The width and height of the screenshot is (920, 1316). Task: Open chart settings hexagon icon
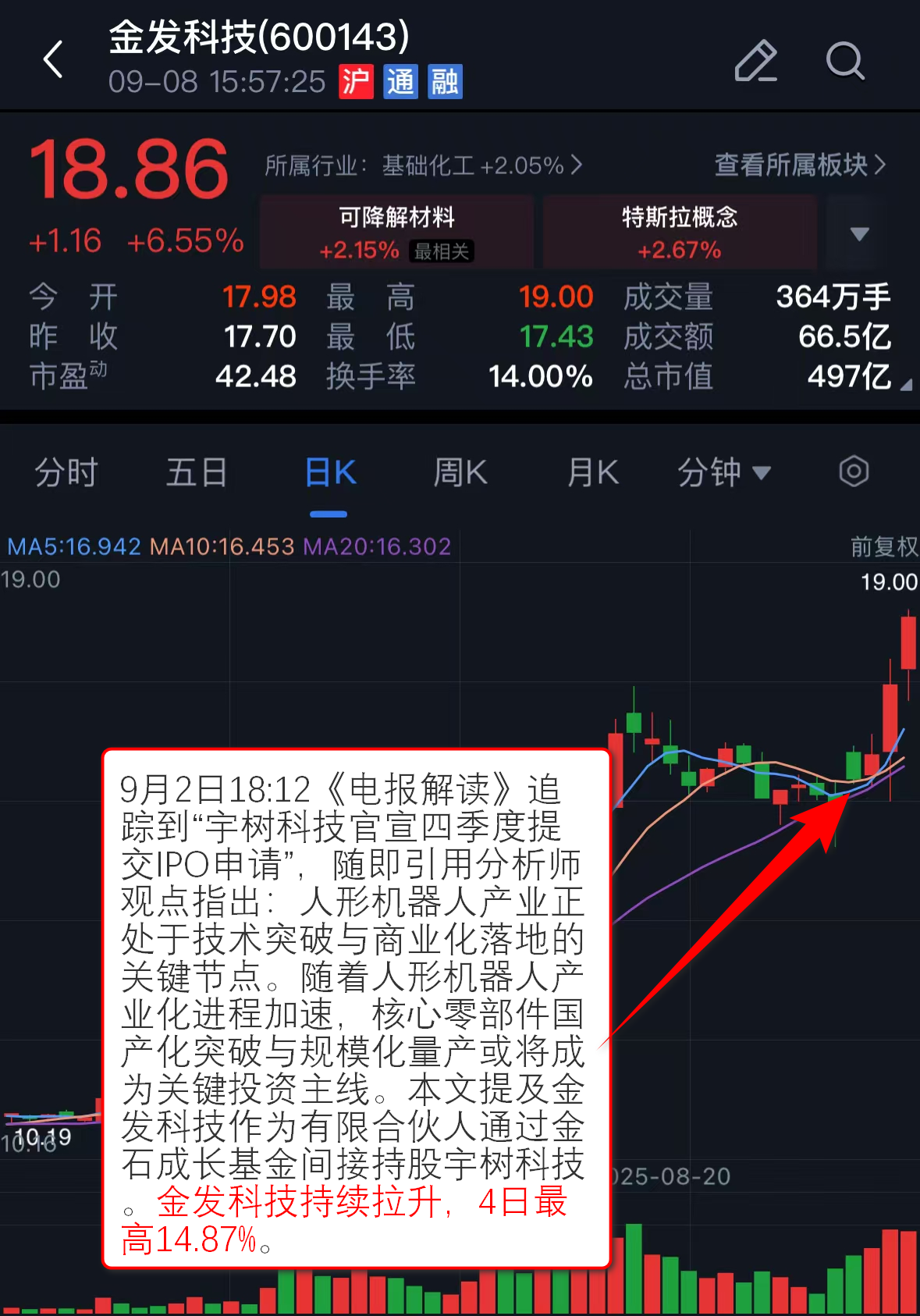coord(854,471)
